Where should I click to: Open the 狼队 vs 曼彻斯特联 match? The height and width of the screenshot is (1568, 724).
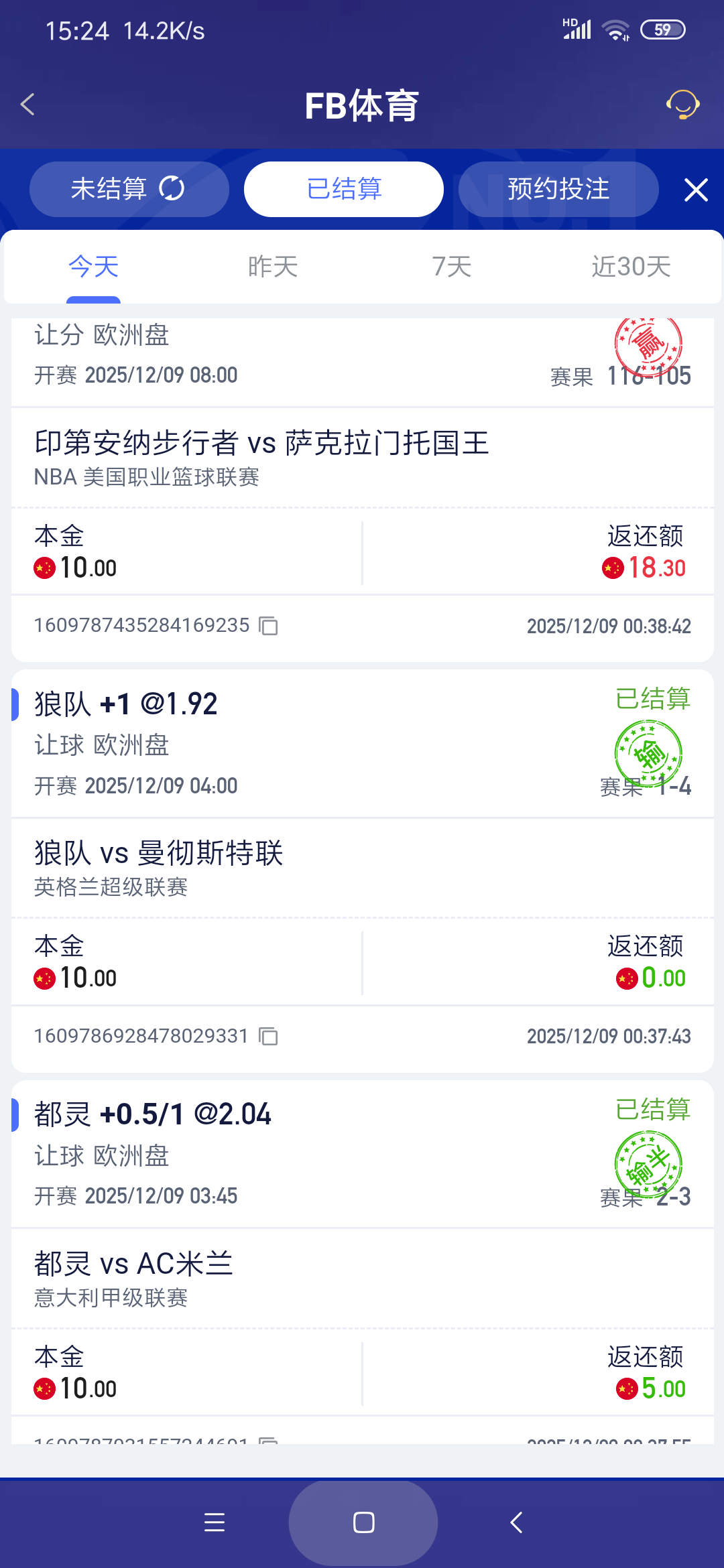160,852
